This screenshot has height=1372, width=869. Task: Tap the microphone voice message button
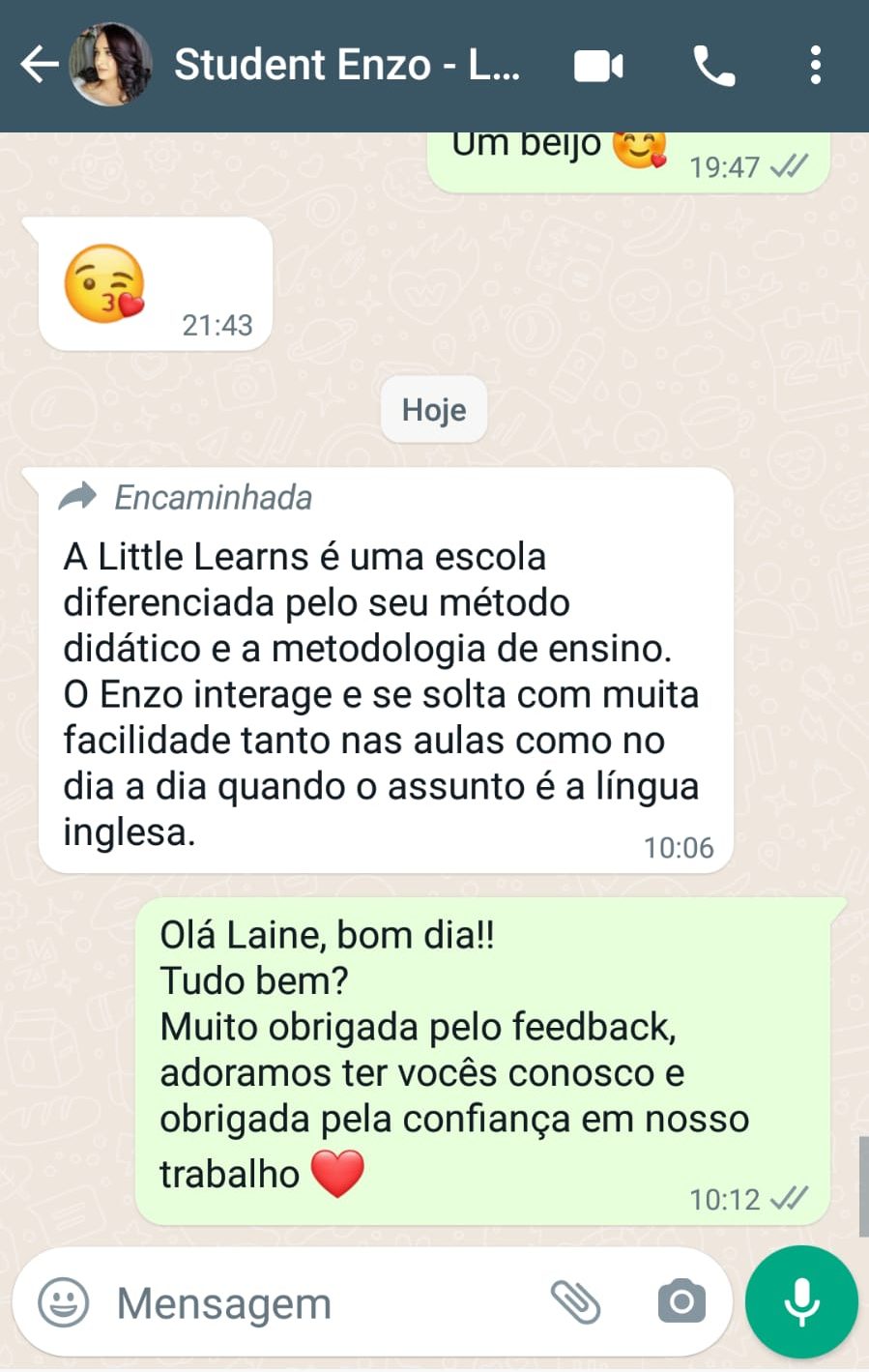click(801, 1301)
